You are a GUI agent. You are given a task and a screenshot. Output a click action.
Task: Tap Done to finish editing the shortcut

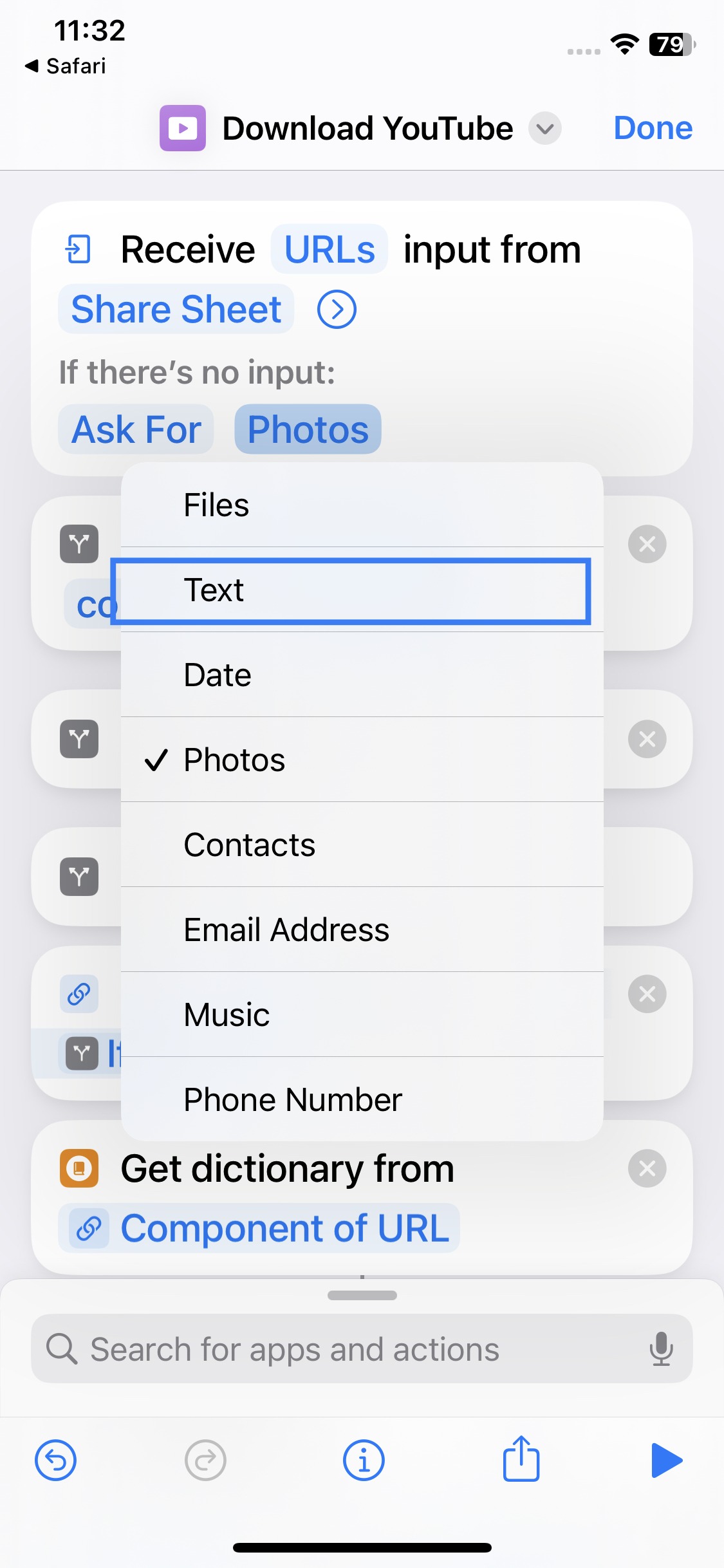click(x=653, y=128)
